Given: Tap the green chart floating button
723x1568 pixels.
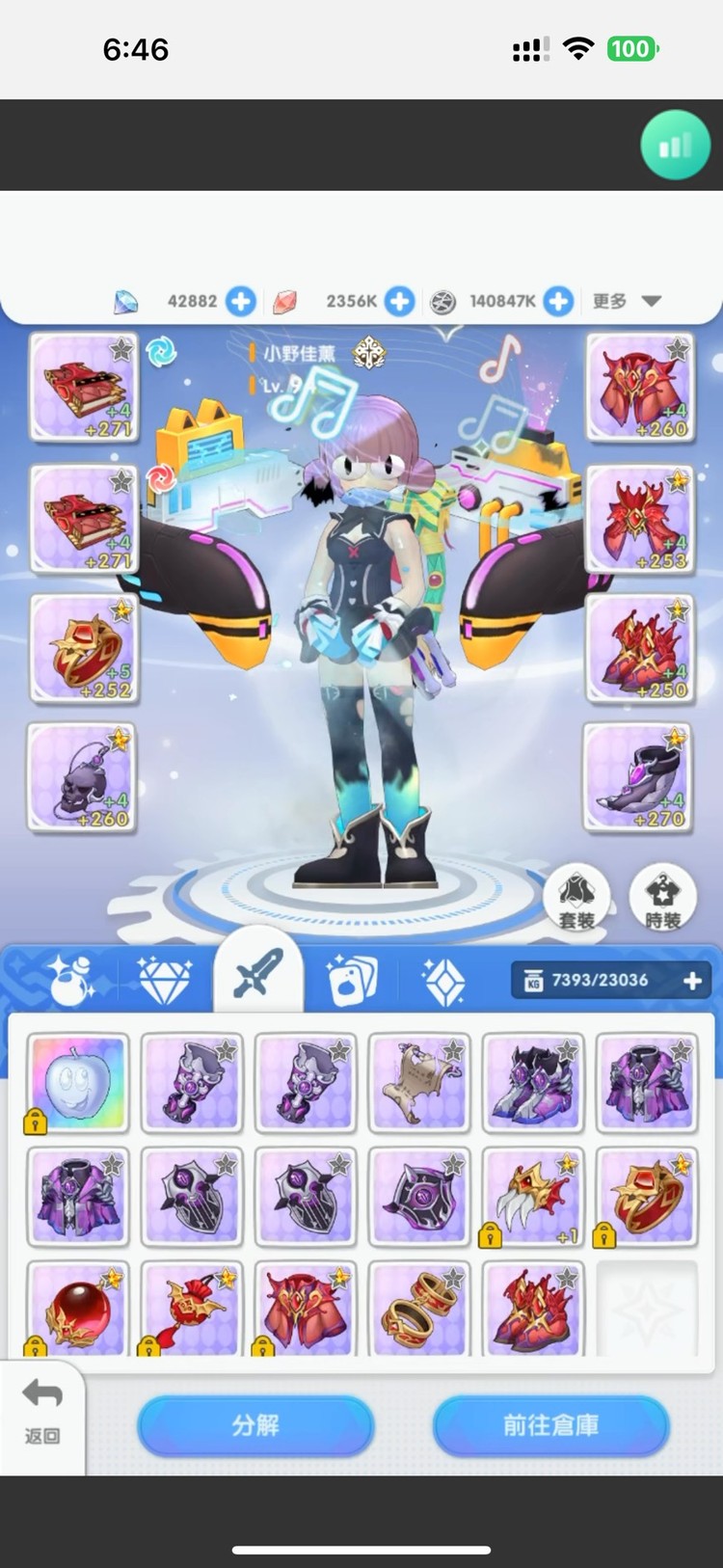Looking at the screenshot, I should [x=675, y=146].
